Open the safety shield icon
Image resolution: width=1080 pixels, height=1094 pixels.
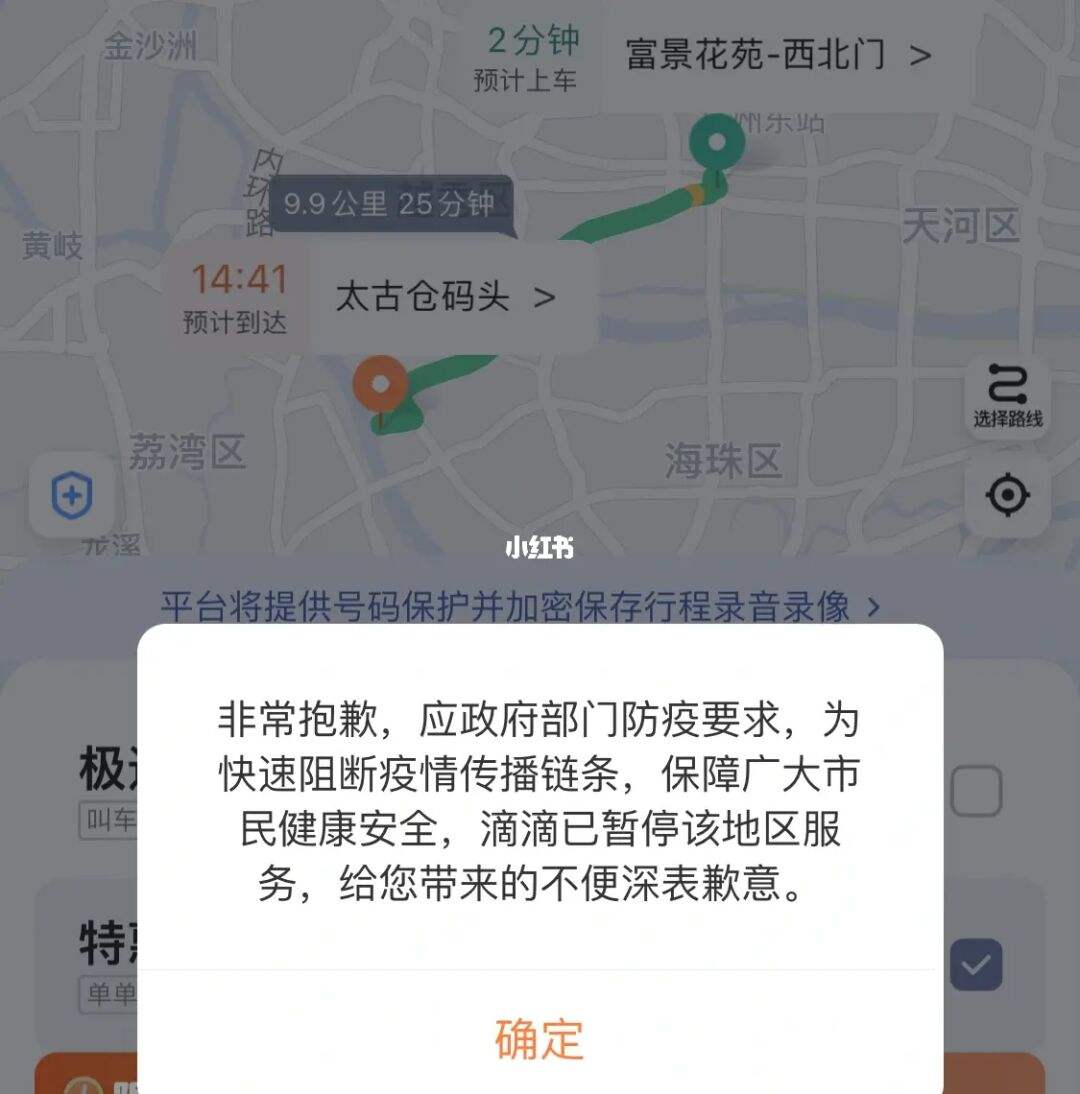click(x=72, y=496)
